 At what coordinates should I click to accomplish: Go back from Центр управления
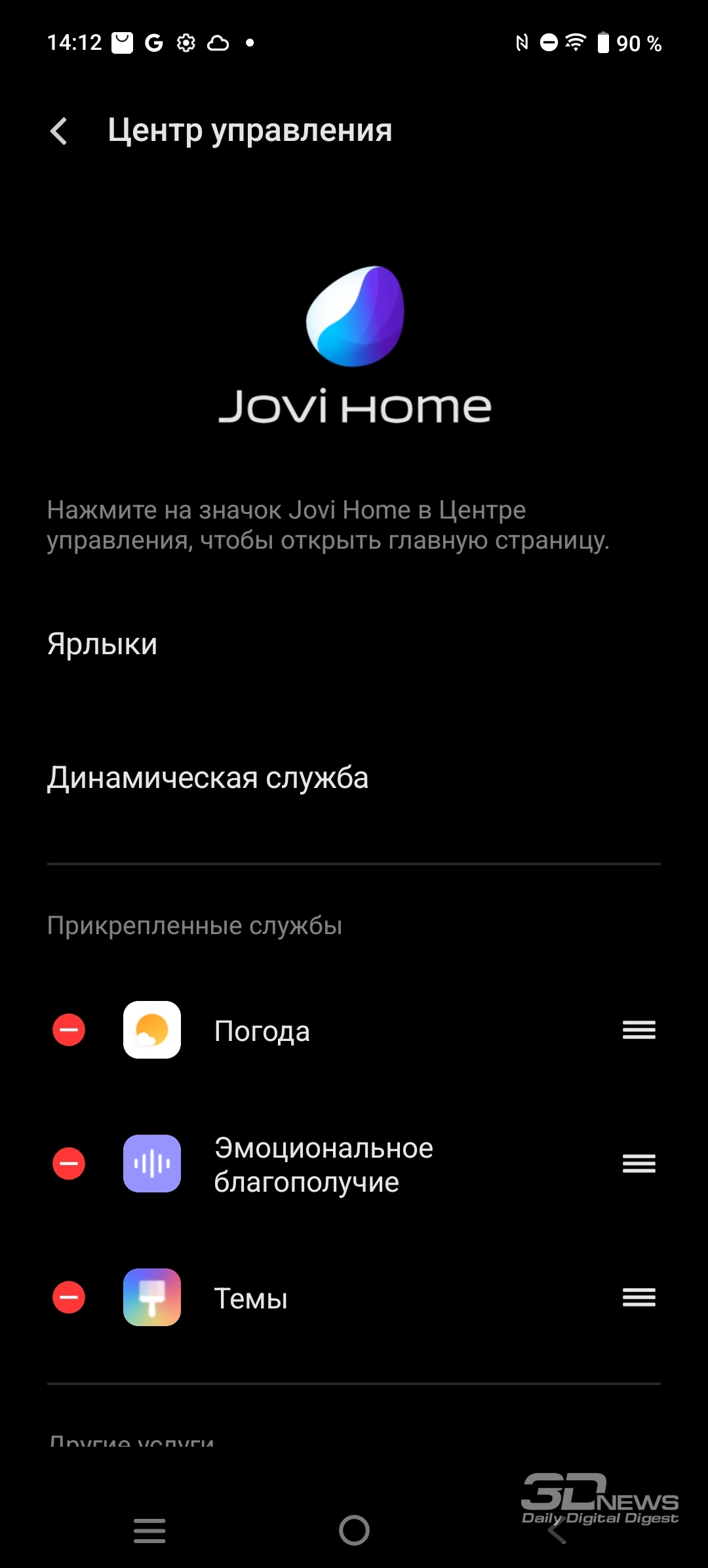[x=59, y=131]
